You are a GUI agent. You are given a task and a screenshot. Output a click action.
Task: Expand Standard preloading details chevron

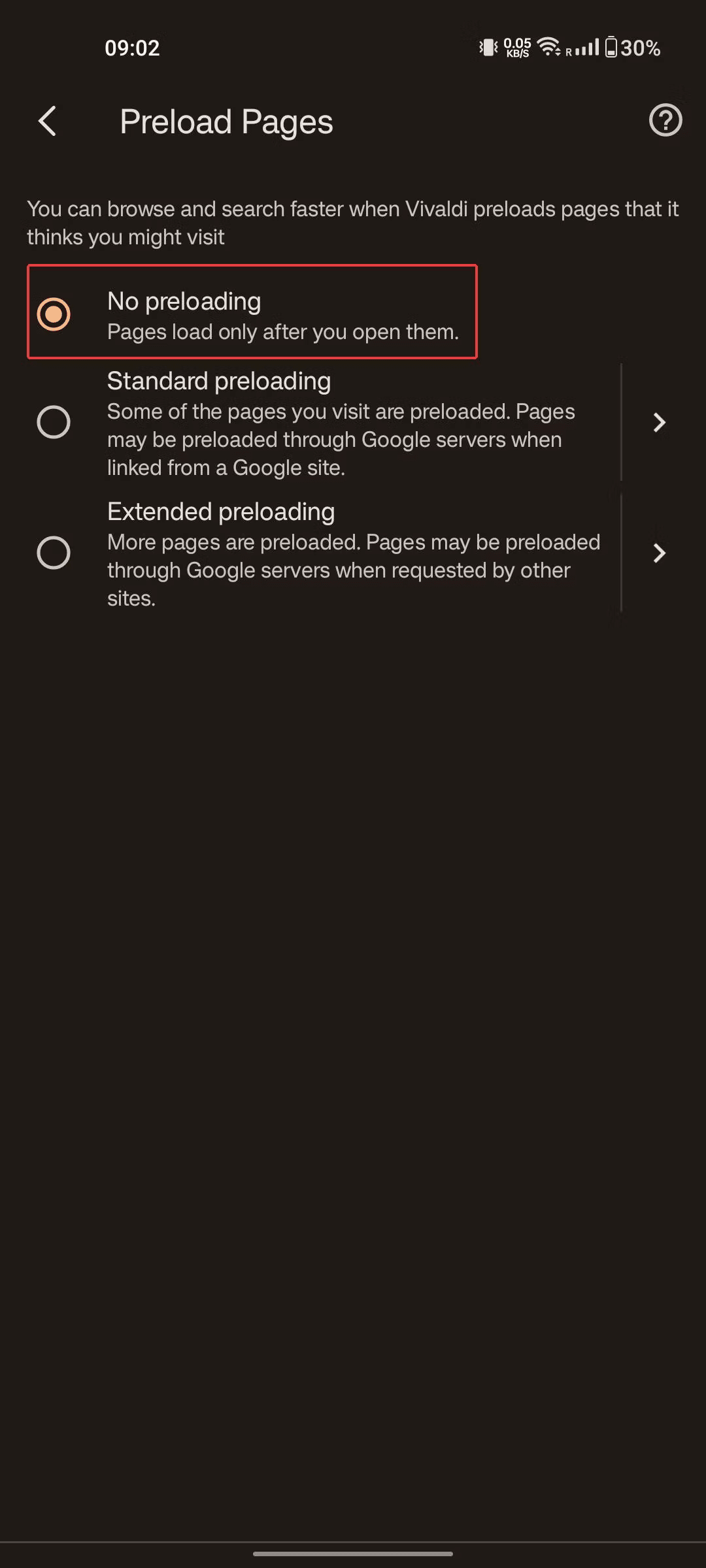[659, 423]
